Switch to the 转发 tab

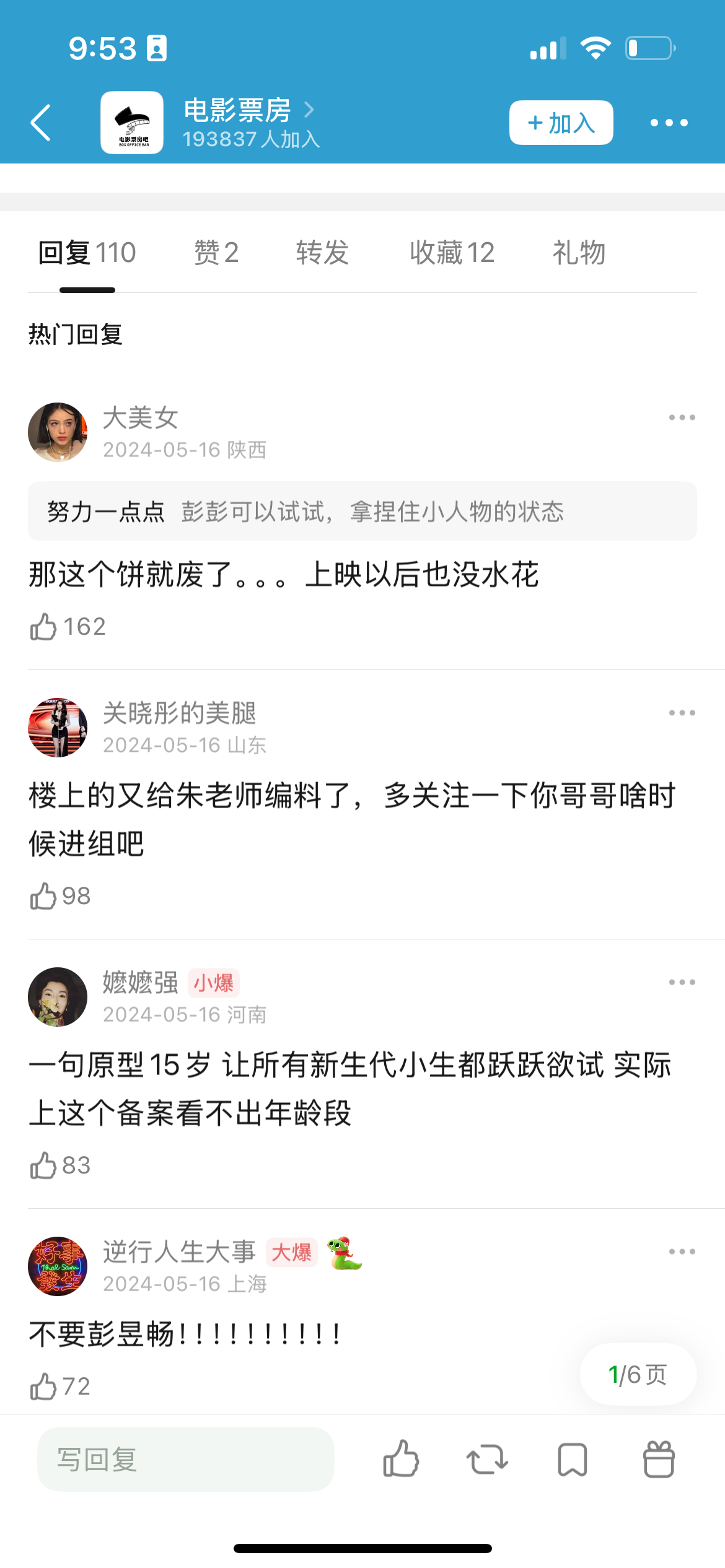(322, 253)
